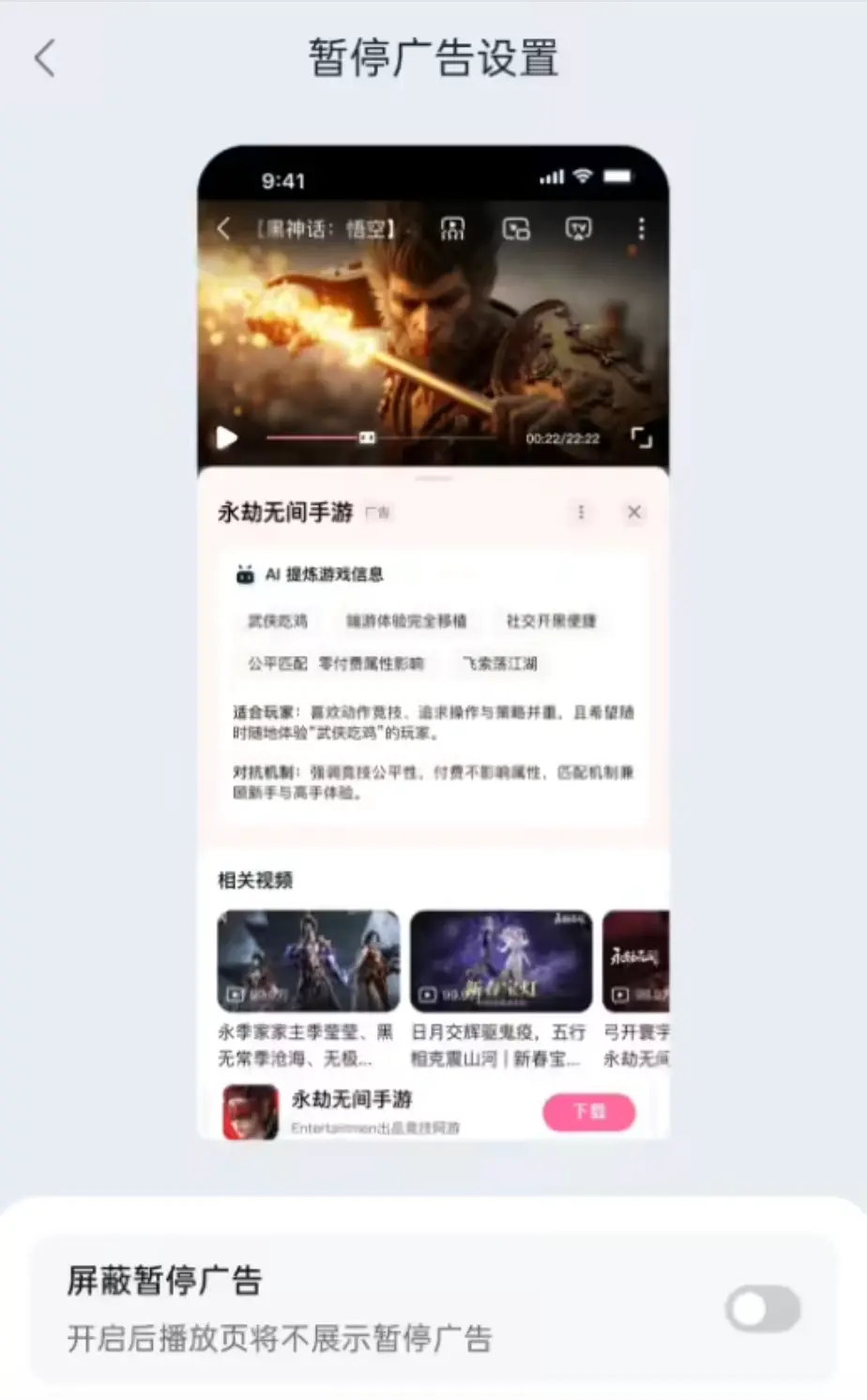Enable the 屏蔽暂停广告 switch
Viewport: 867px width, 1400px height.
click(x=763, y=1308)
